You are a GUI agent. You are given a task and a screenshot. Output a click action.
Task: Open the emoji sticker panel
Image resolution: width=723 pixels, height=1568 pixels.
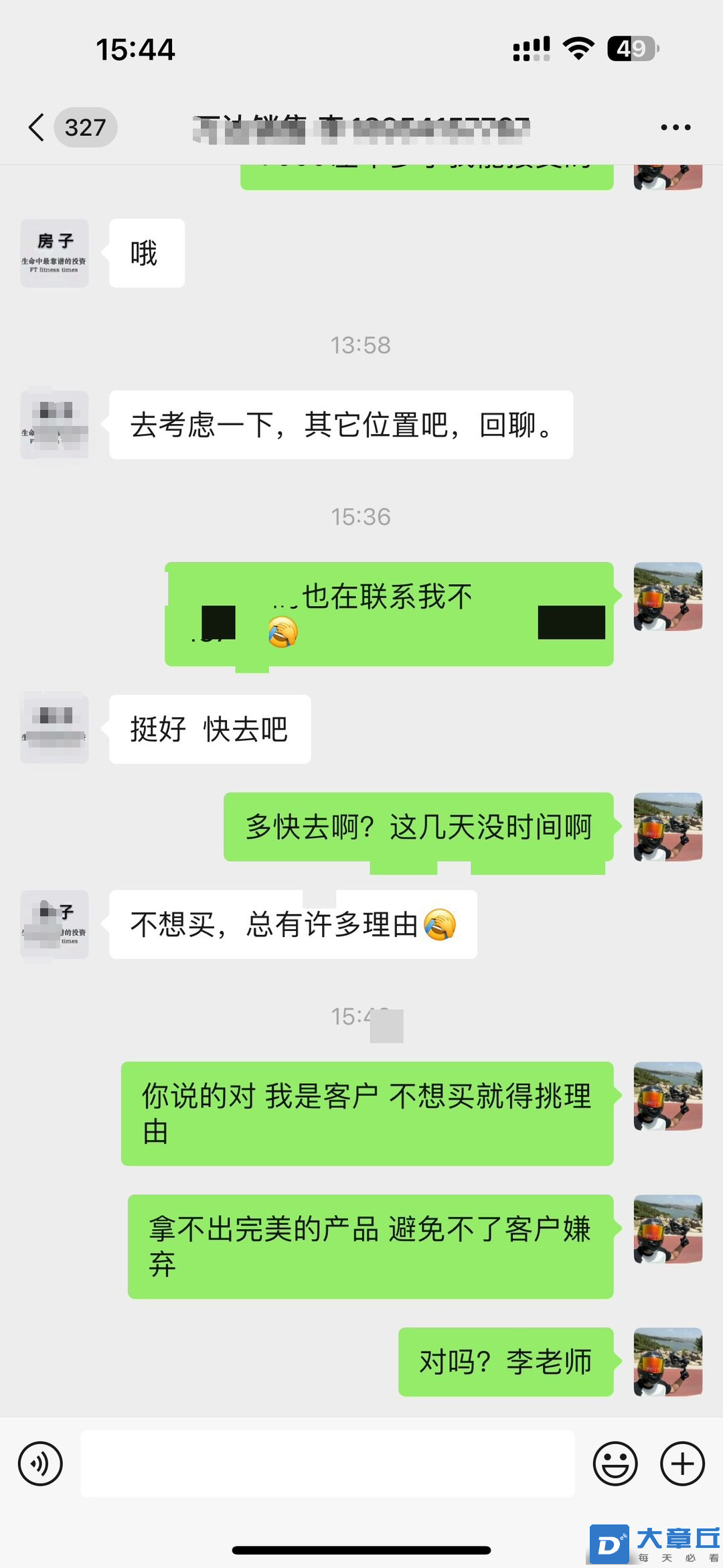point(615,1464)
